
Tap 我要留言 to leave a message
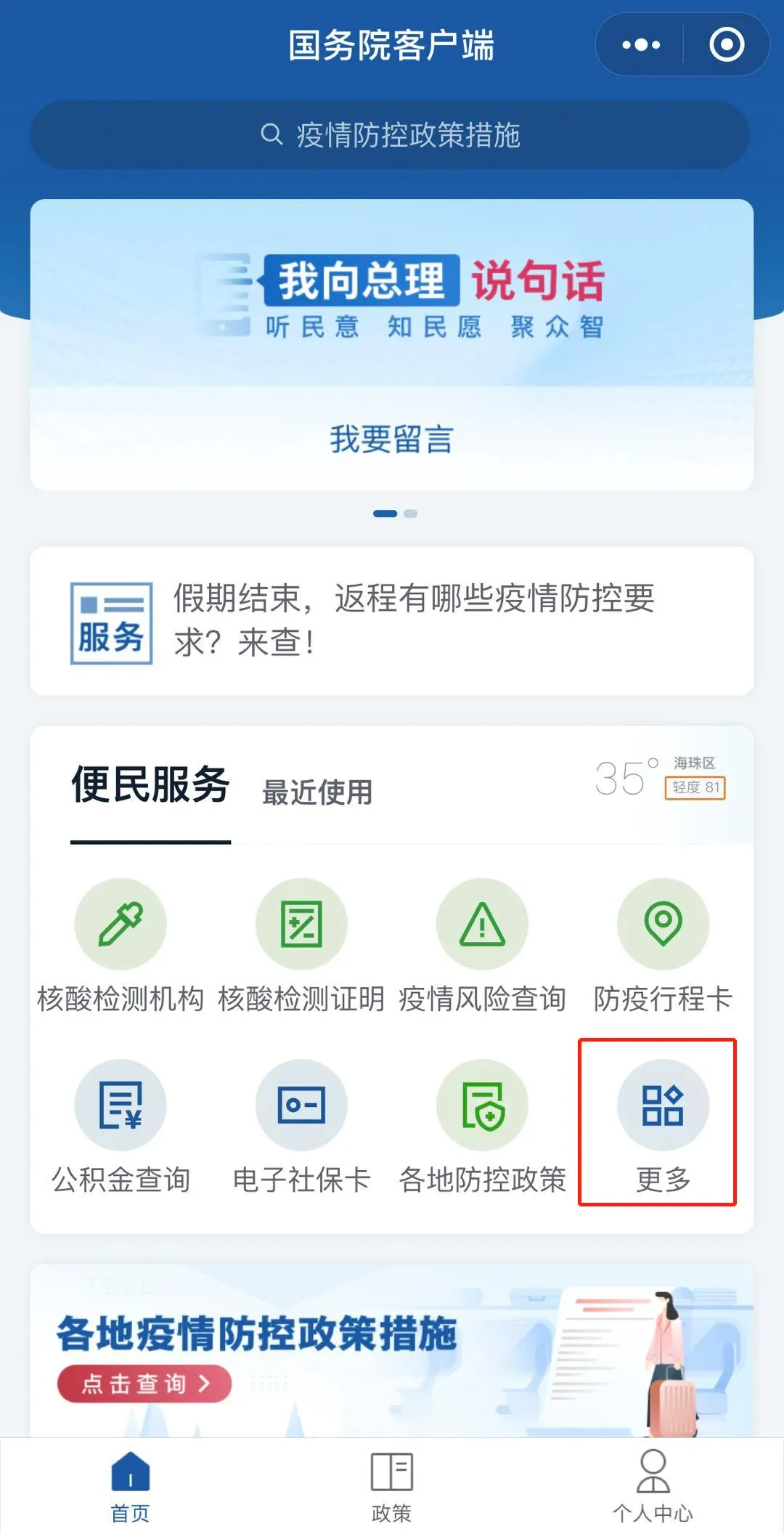click(x=392, y=439)
